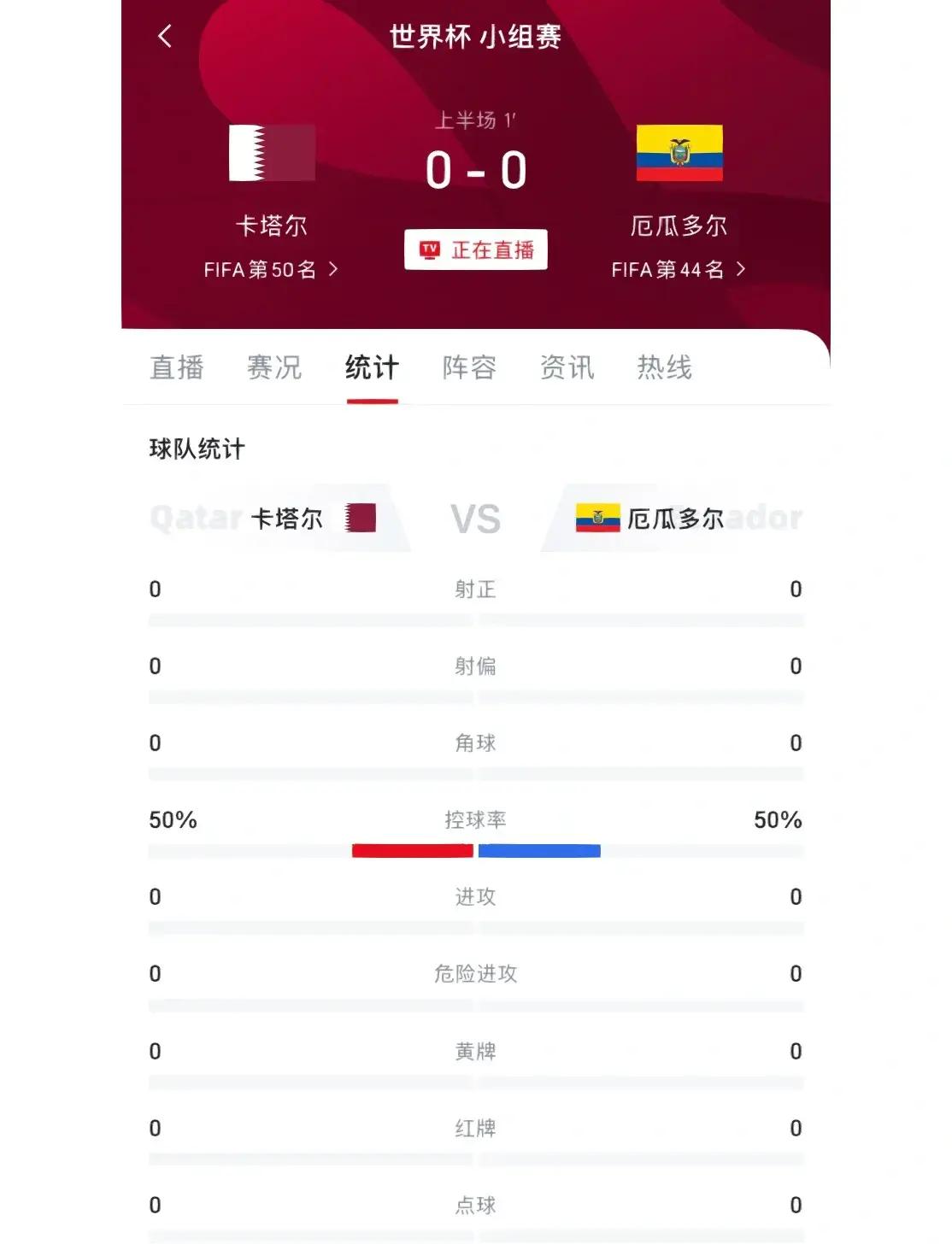
Task: Open the 资讯 news tab
Action: 567,367
